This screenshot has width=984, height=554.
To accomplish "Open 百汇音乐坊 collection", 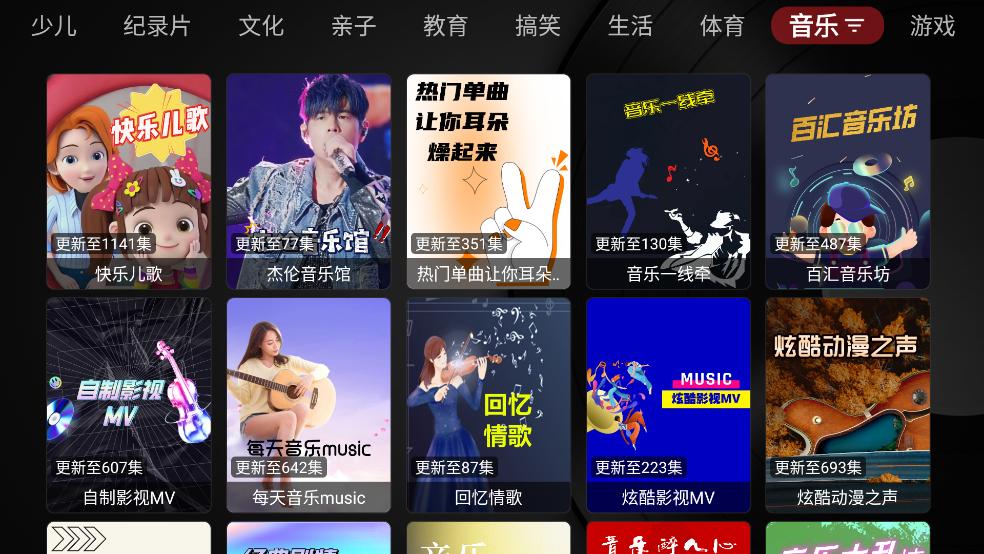I will click(848, 181).
